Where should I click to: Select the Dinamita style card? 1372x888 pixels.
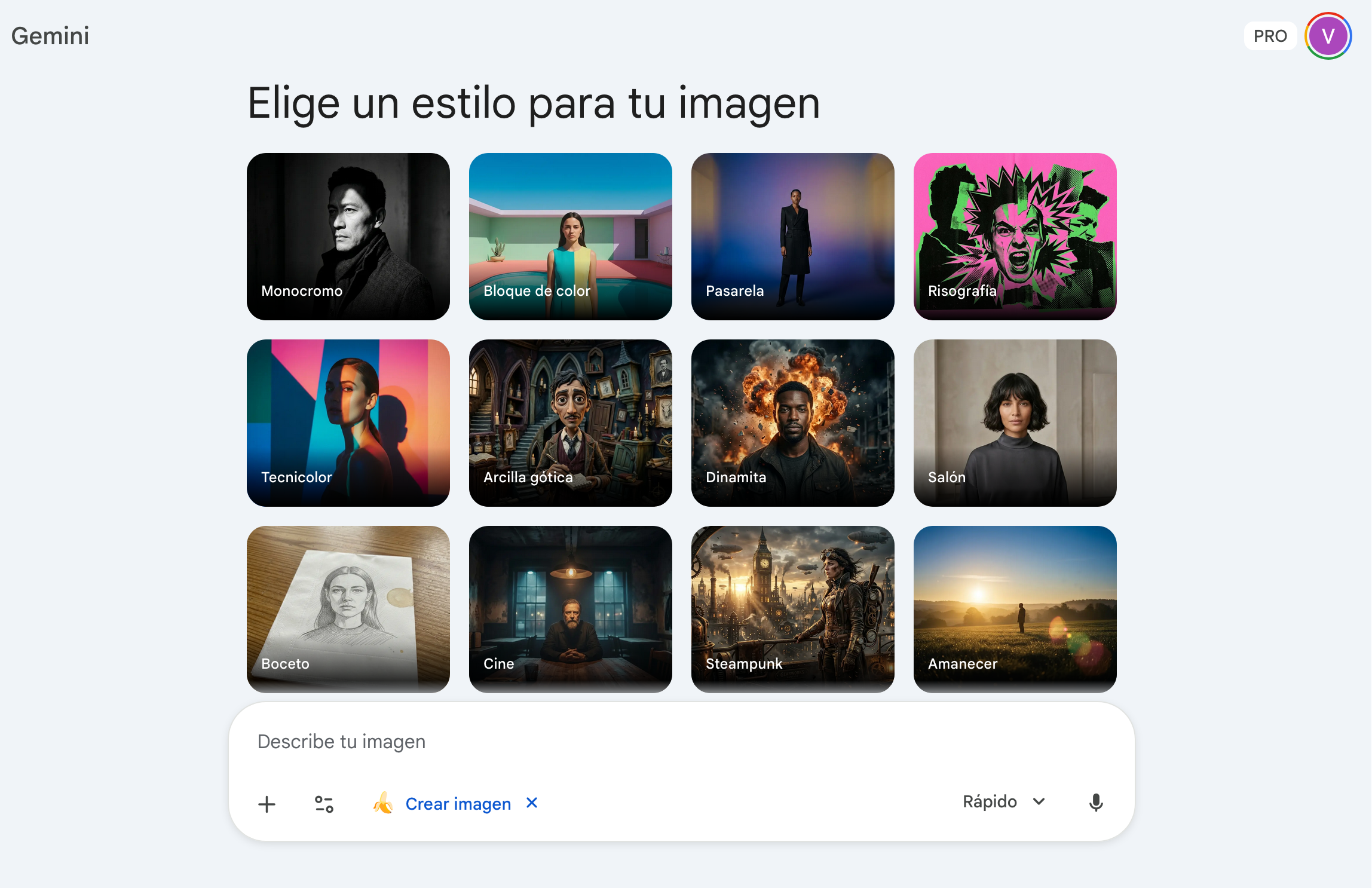pyautogui.click(x=792, y=423)
